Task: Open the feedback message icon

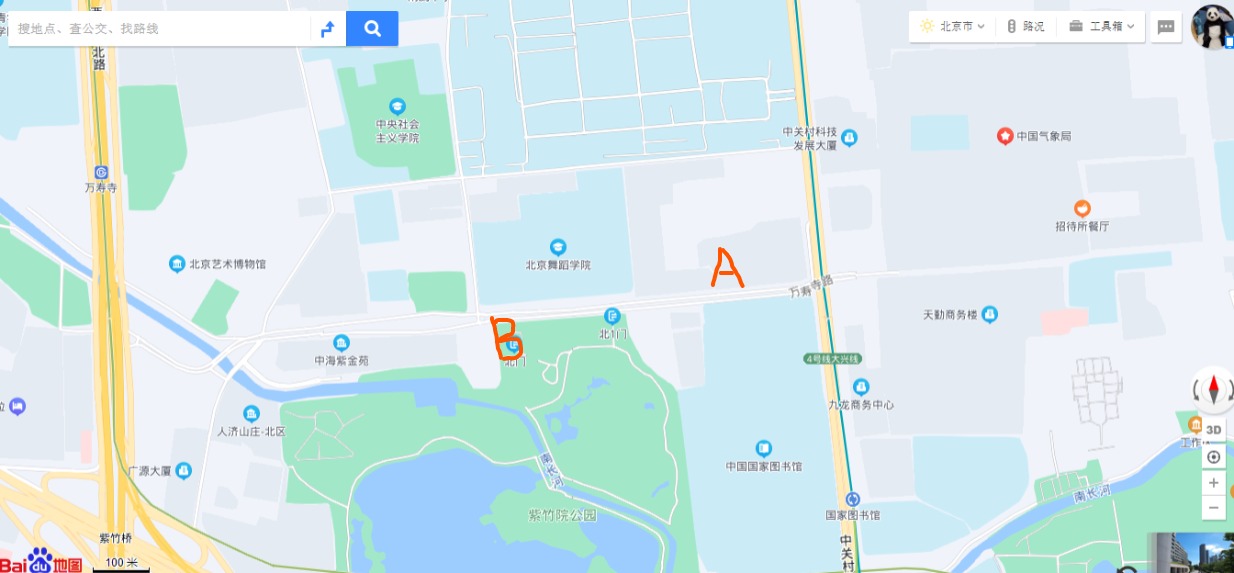Action: [x=1165, y=27]
